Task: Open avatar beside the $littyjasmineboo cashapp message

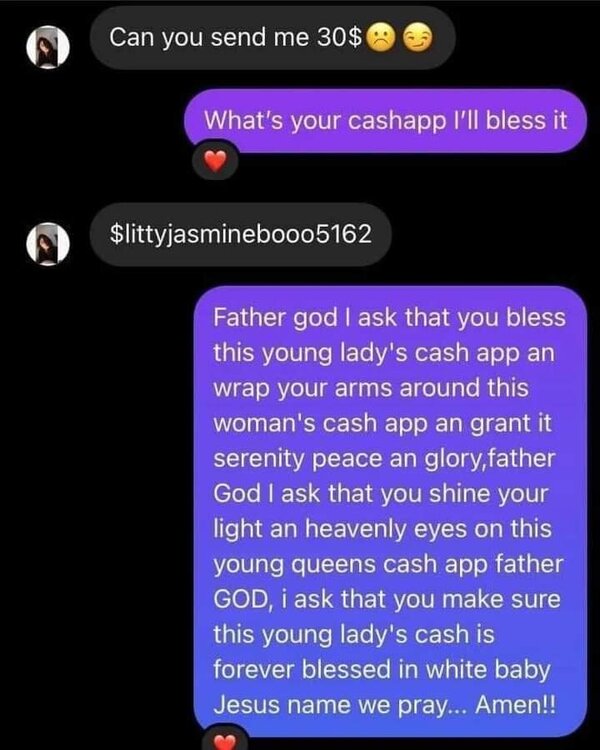Action: (46, 241)
